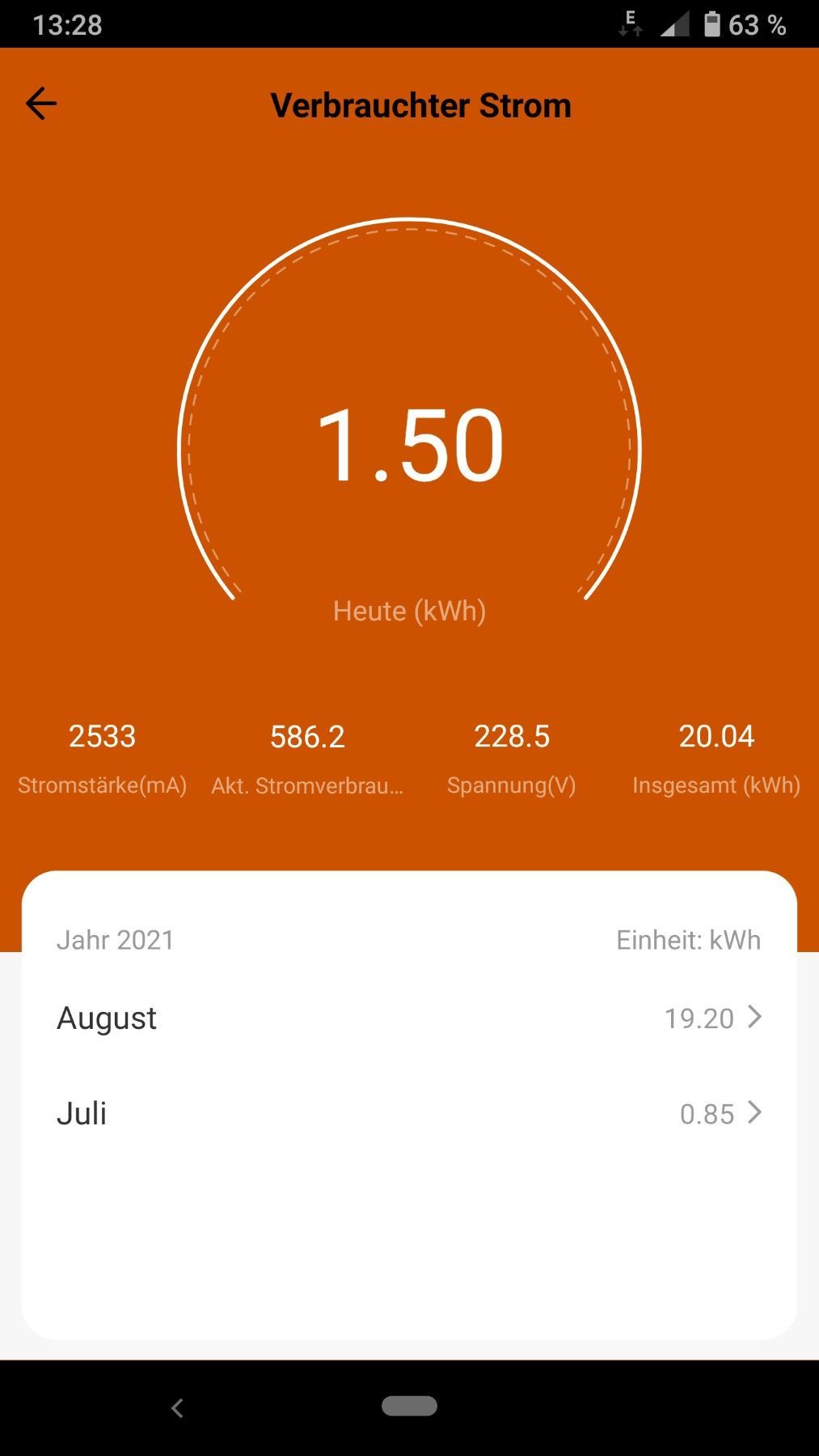The height and width of the screenshot is (1456, 819).
Task: Go back from Verbrauchter Strom
Action: click(x=41, y=104)
